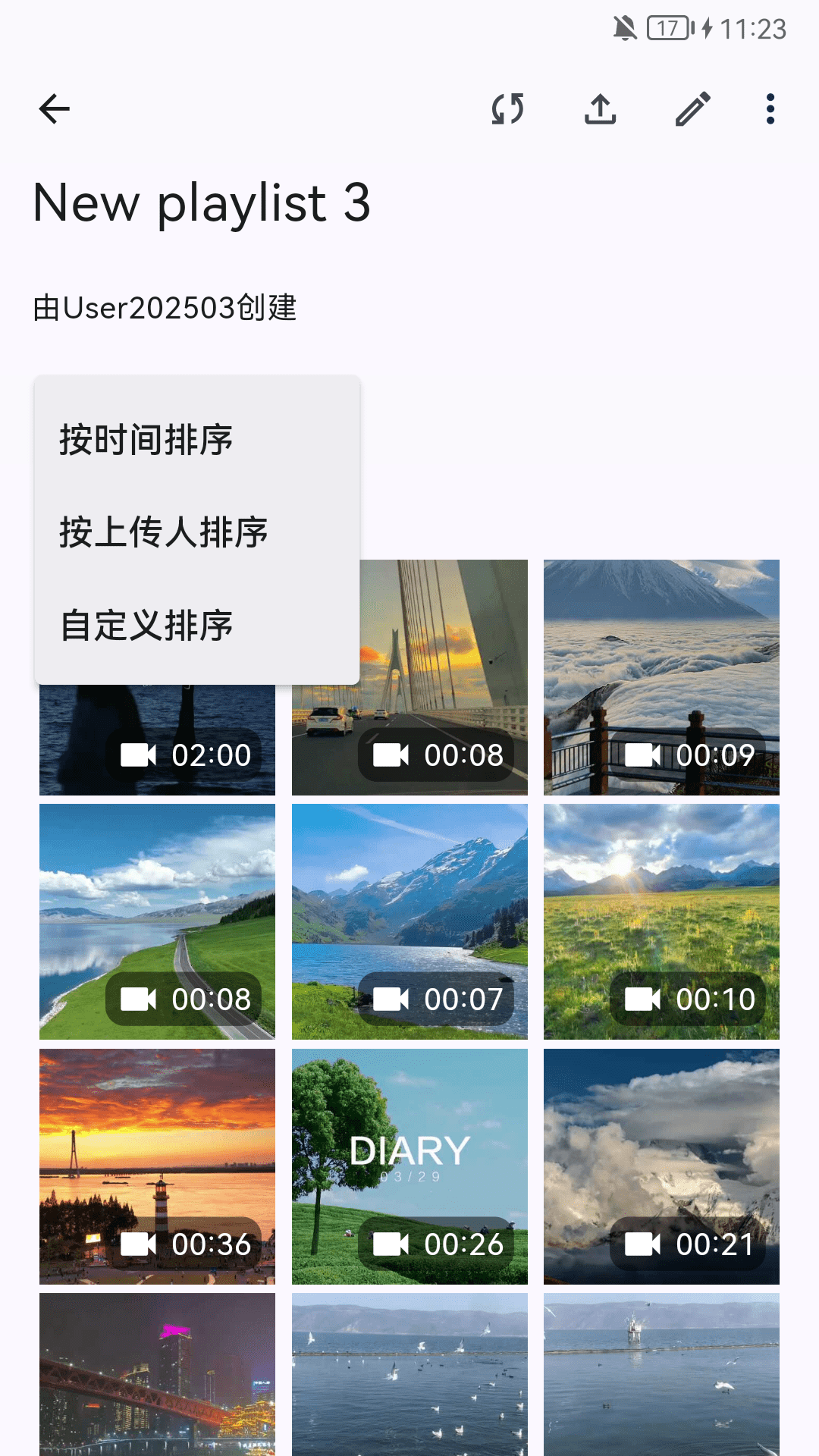Select 按时间排序 sorting option
The height and width of the screenshot is (1456, 819).
[x=147, y=438]
